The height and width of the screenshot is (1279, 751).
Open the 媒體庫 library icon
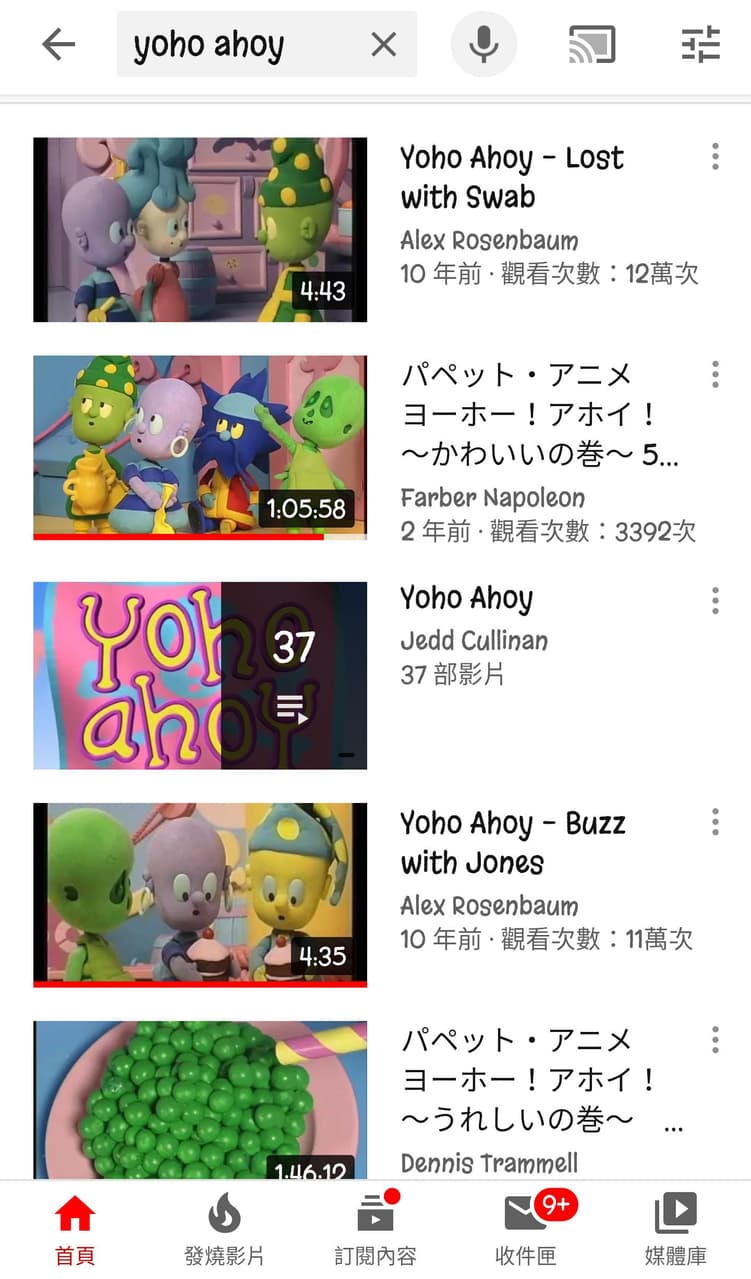coord(675,1216)
